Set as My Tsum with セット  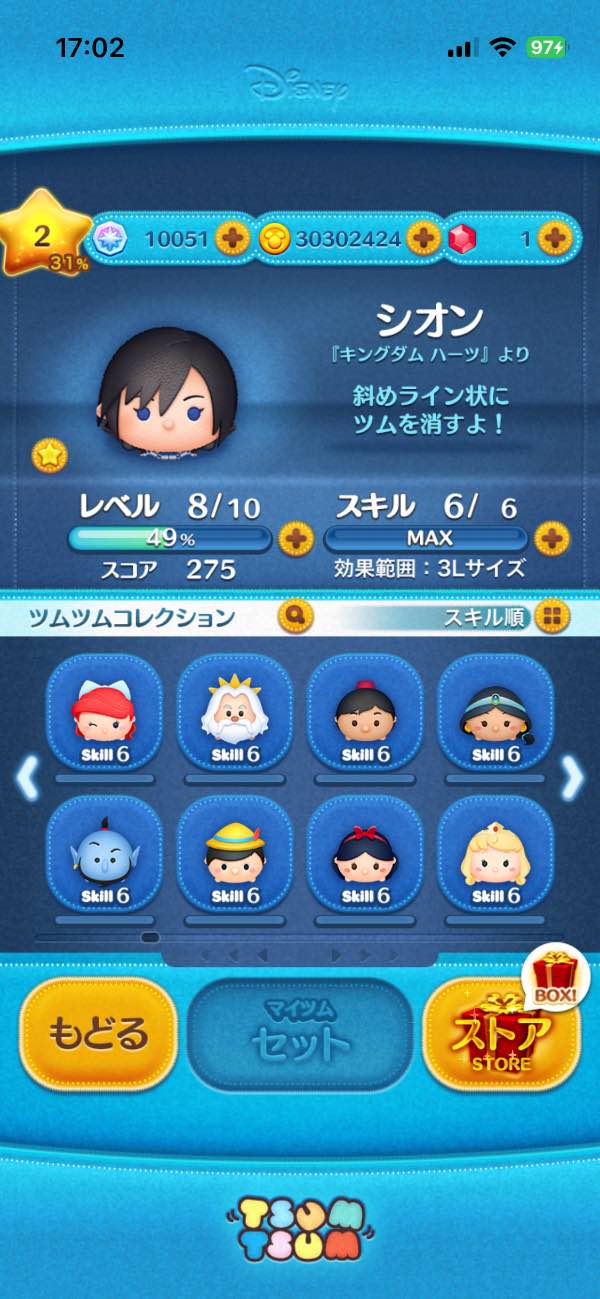point(300,1034)
